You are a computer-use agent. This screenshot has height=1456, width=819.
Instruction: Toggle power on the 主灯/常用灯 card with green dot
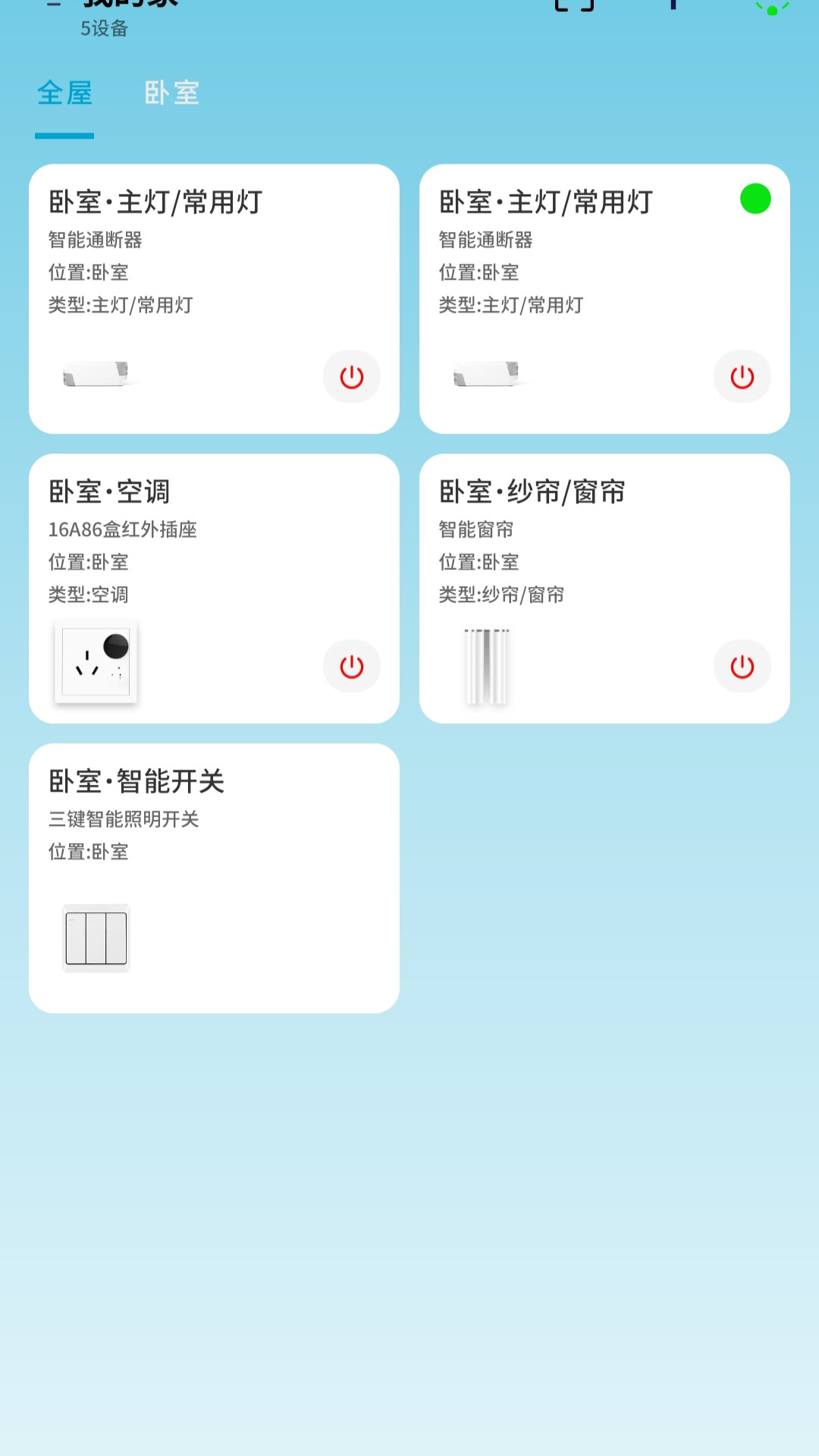tap(742, 377)
